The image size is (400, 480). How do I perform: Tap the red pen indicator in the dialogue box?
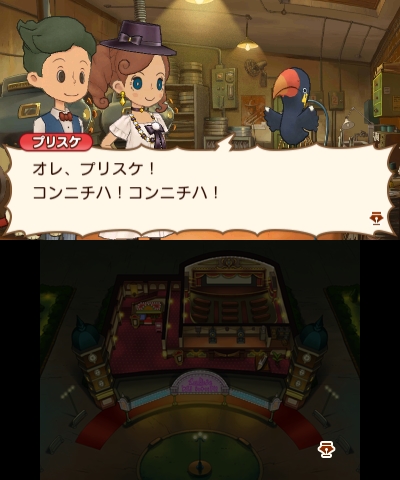tap(376, 218)
